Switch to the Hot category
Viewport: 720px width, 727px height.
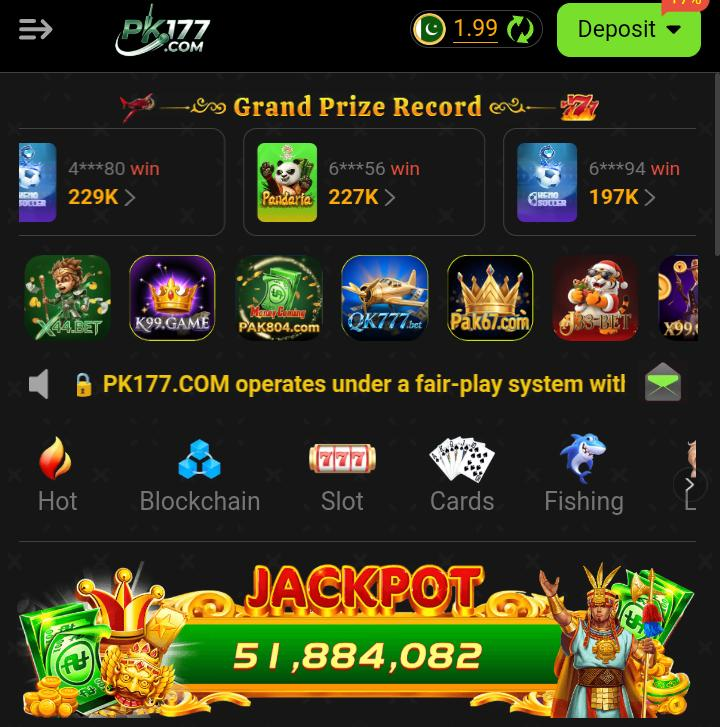(57, 475)
